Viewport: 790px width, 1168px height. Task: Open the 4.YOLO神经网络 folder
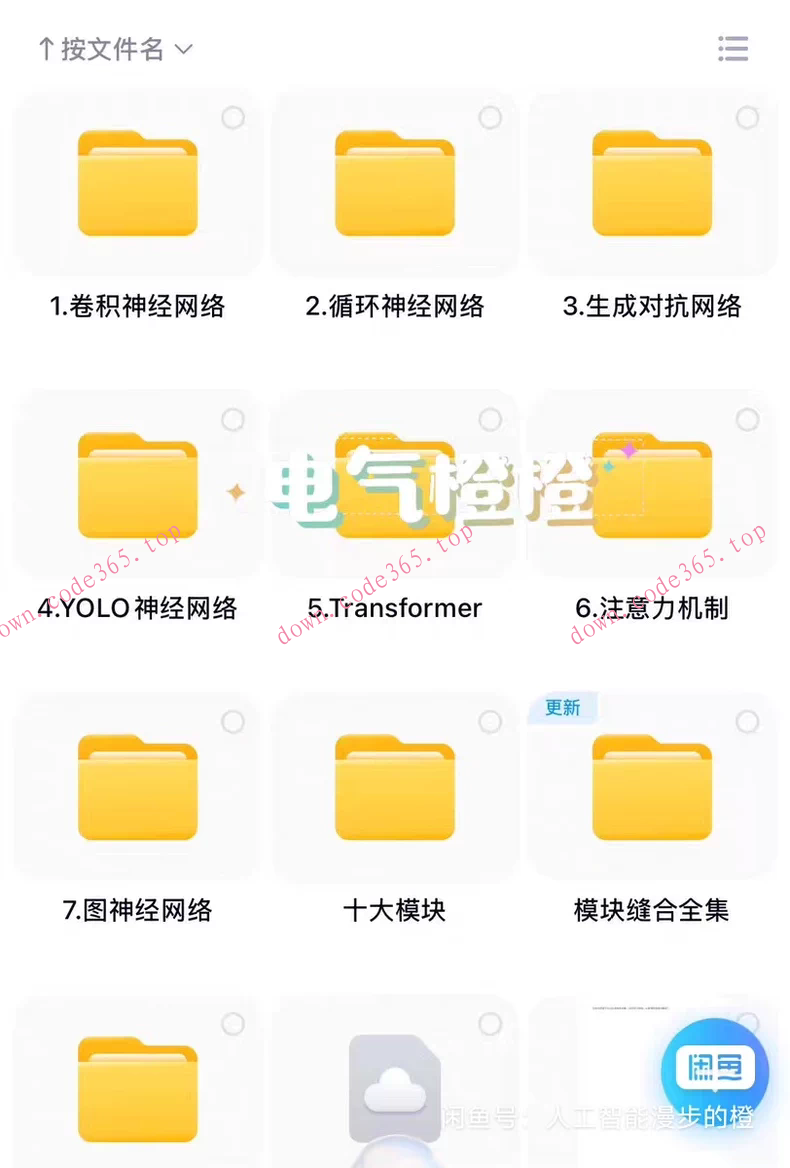coord(137,487)
